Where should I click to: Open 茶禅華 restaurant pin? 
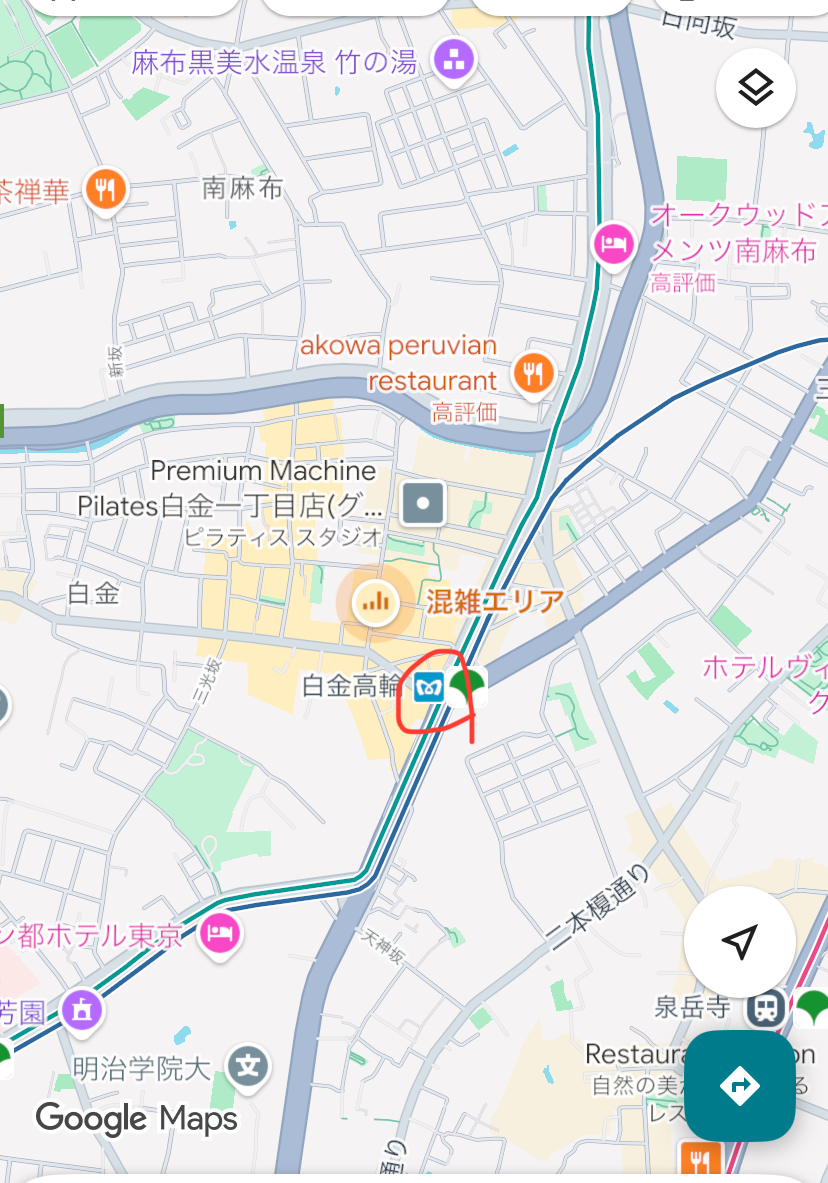[x=103, y=187]
